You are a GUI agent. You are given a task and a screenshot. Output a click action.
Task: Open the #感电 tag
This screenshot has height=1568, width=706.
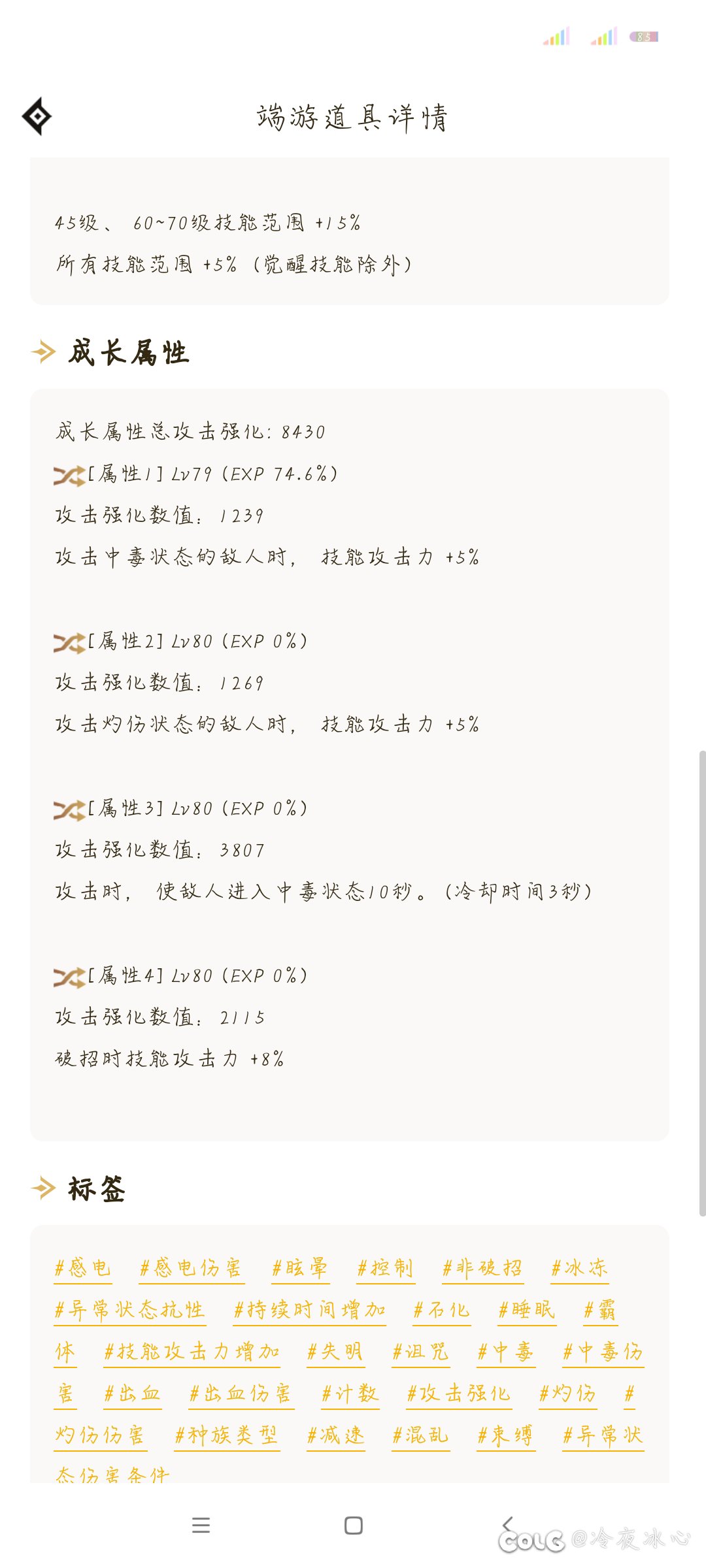pyautogui.click(x=83, y=1268)
